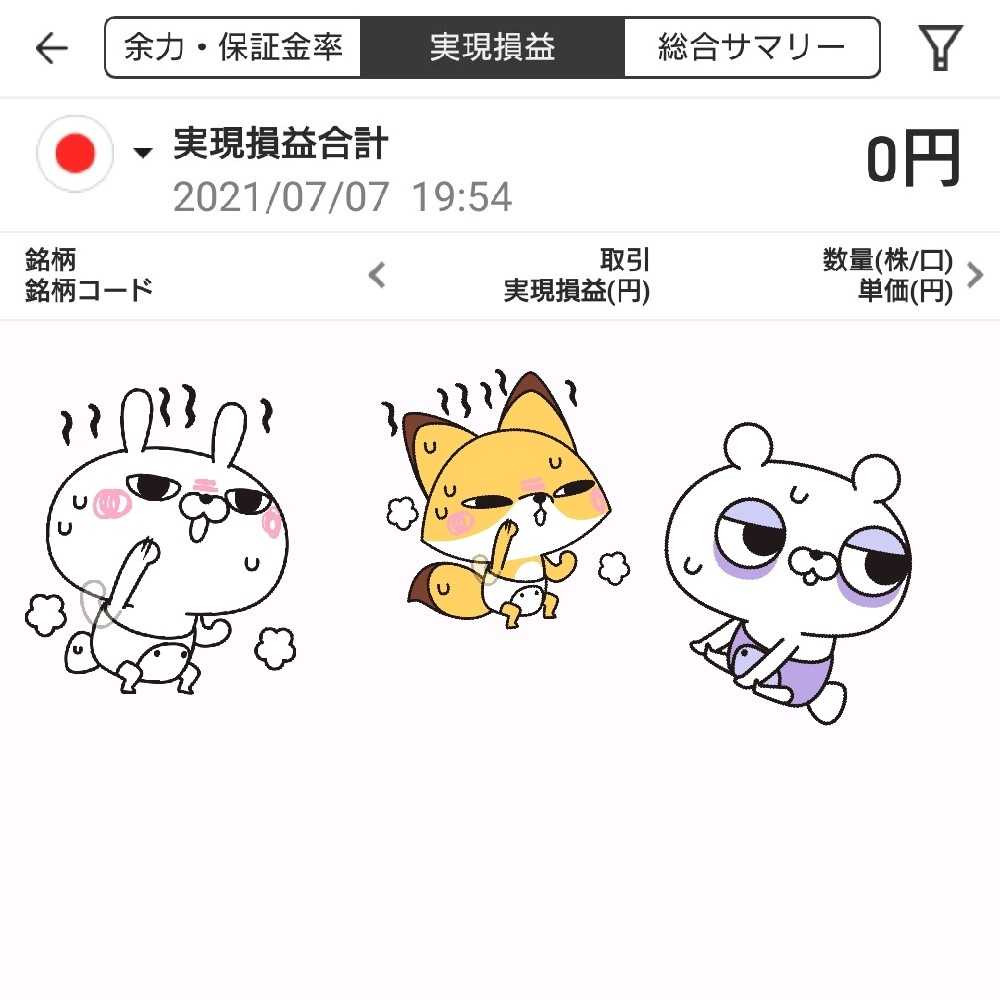Open the filter funnel icon
This screenshot has height=1000, width=1000.
click(x=939, y=48)
